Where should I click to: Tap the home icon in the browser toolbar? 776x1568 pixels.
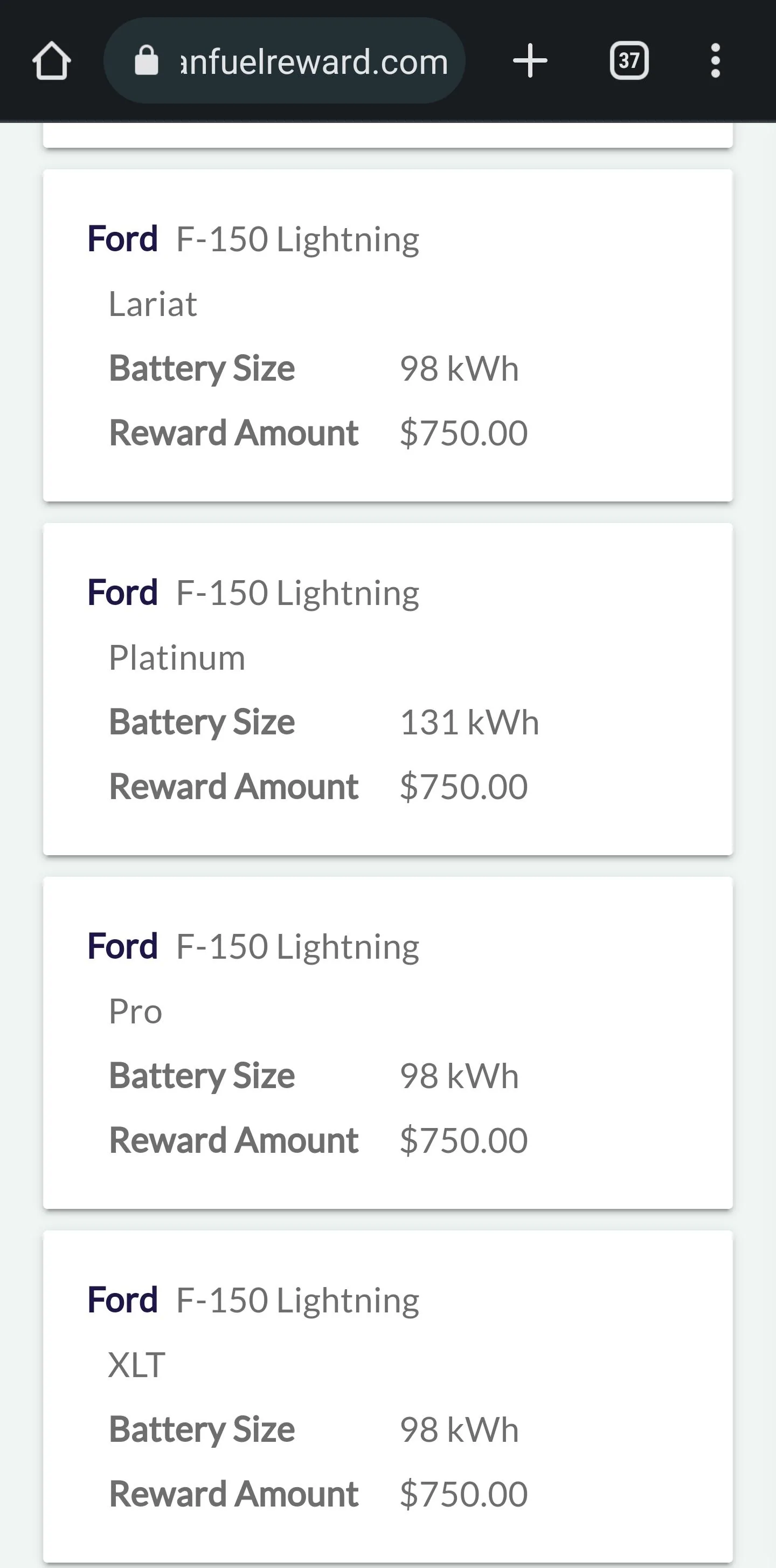(x=52, y=60)
